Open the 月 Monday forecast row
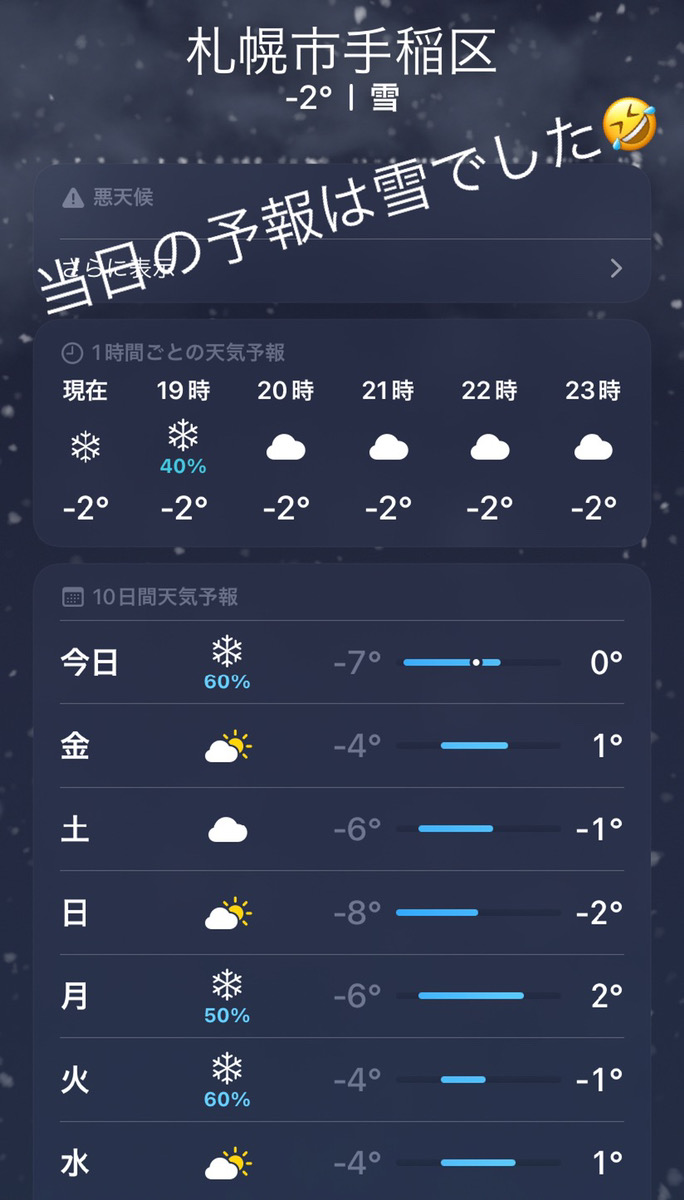The image size is (684, 1200). [x=342, y=996]
